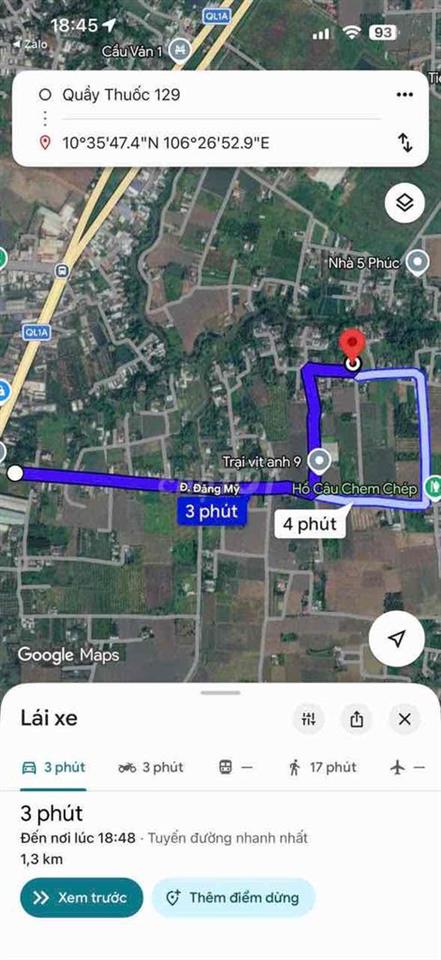The image size is (441, 960).
Task: Switch to flight travel mode
Action: click(x=408, y=767)
